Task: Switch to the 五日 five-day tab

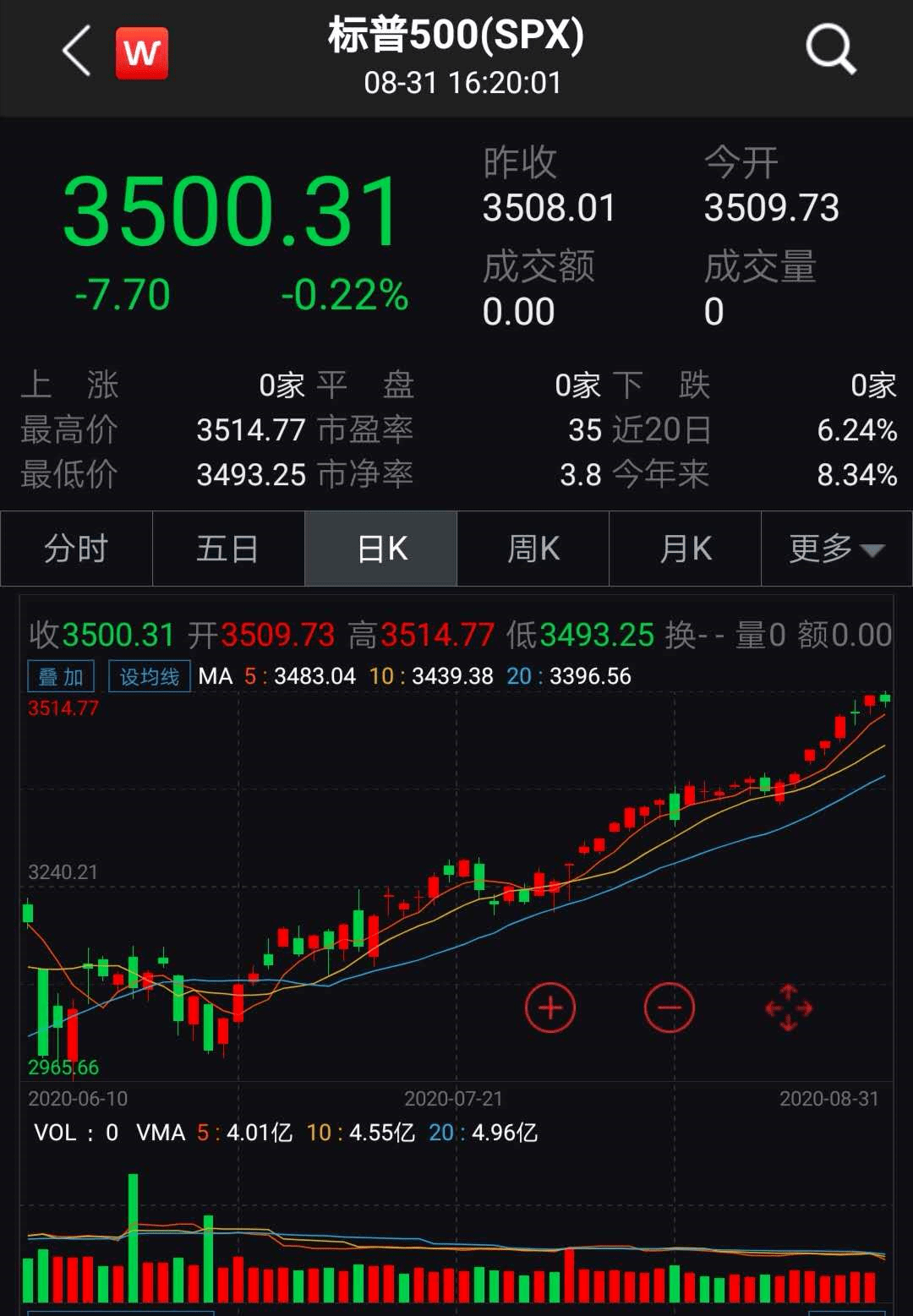Action: point(228,549)
